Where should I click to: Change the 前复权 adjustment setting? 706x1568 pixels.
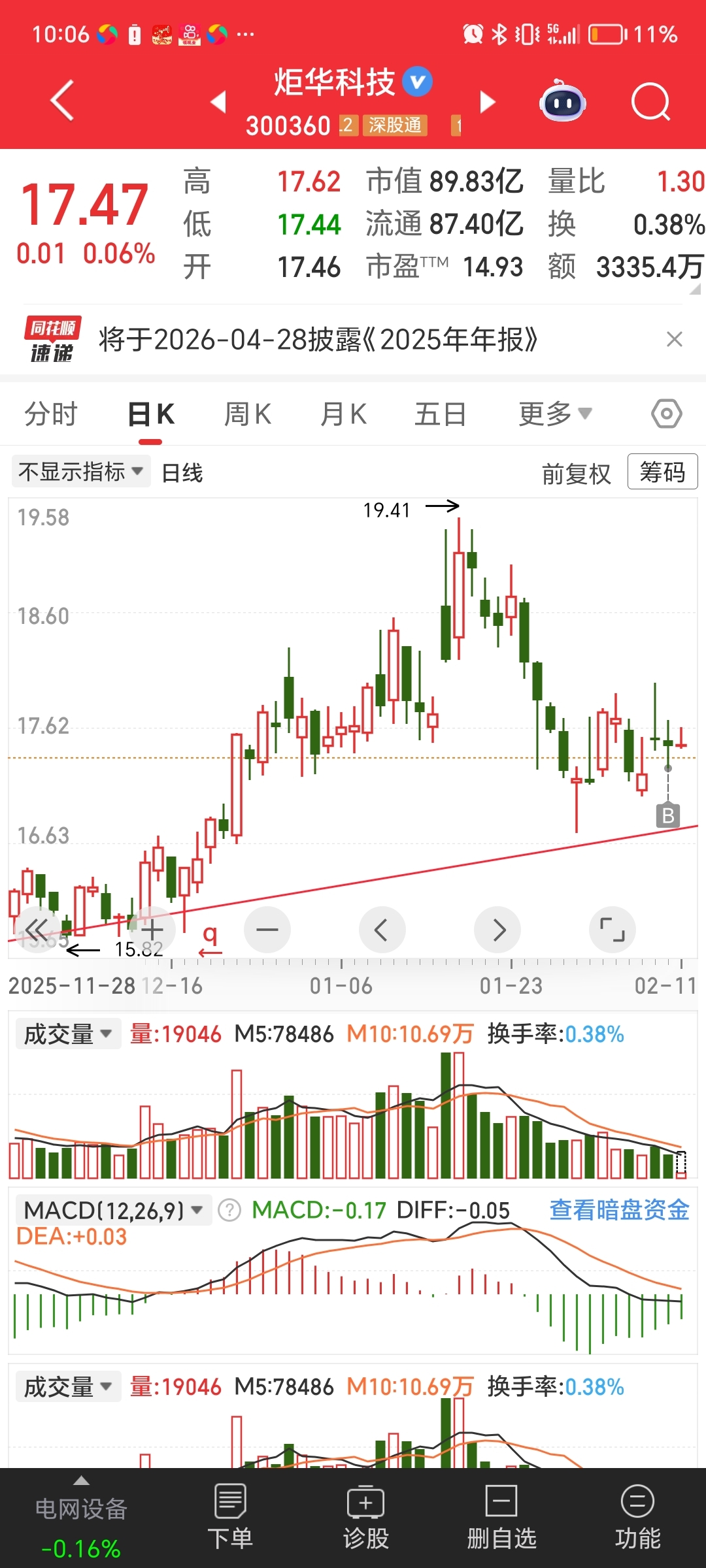pos(576,473)
